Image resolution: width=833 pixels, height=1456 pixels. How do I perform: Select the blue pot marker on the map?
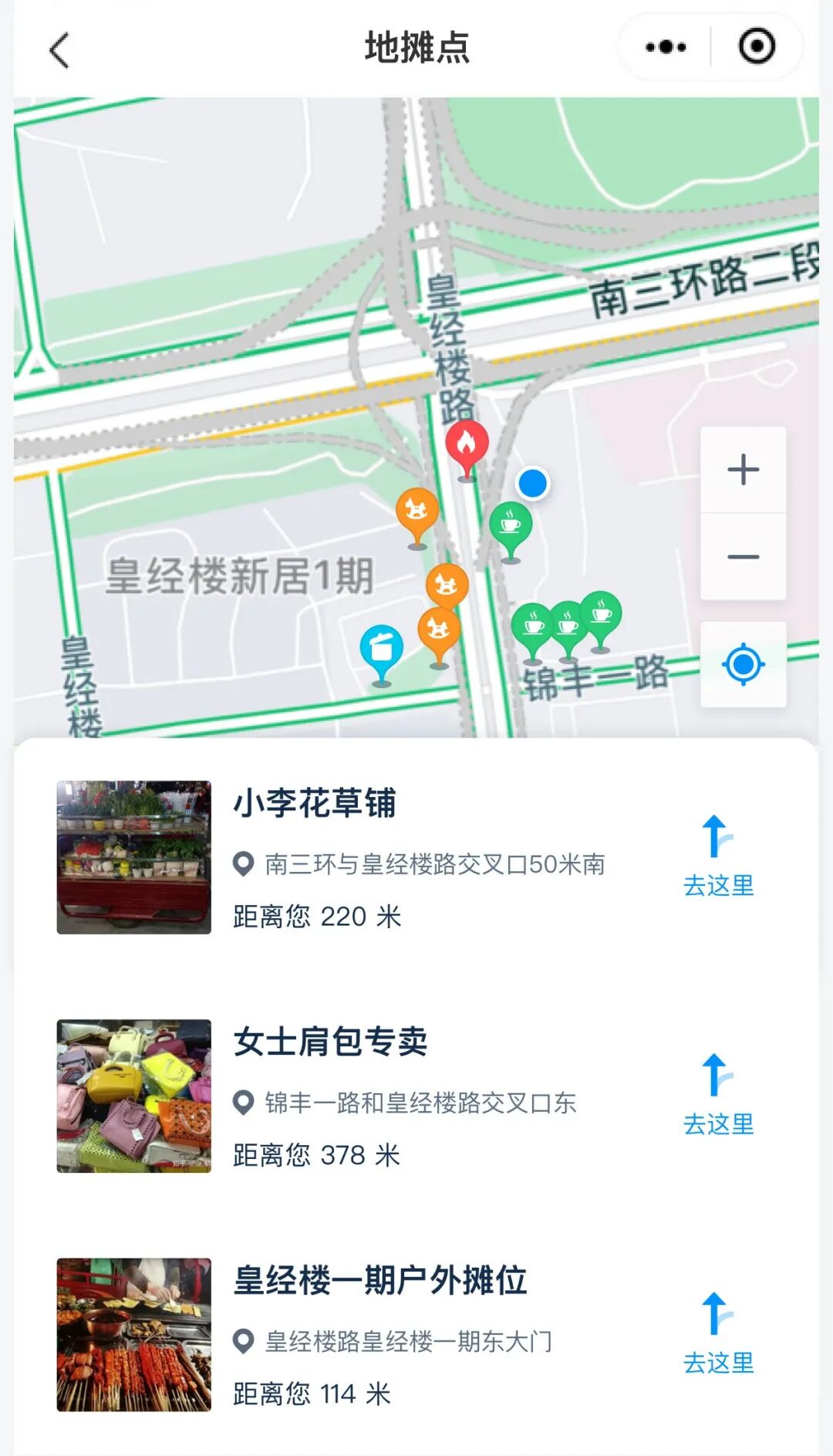click(382, 649)
